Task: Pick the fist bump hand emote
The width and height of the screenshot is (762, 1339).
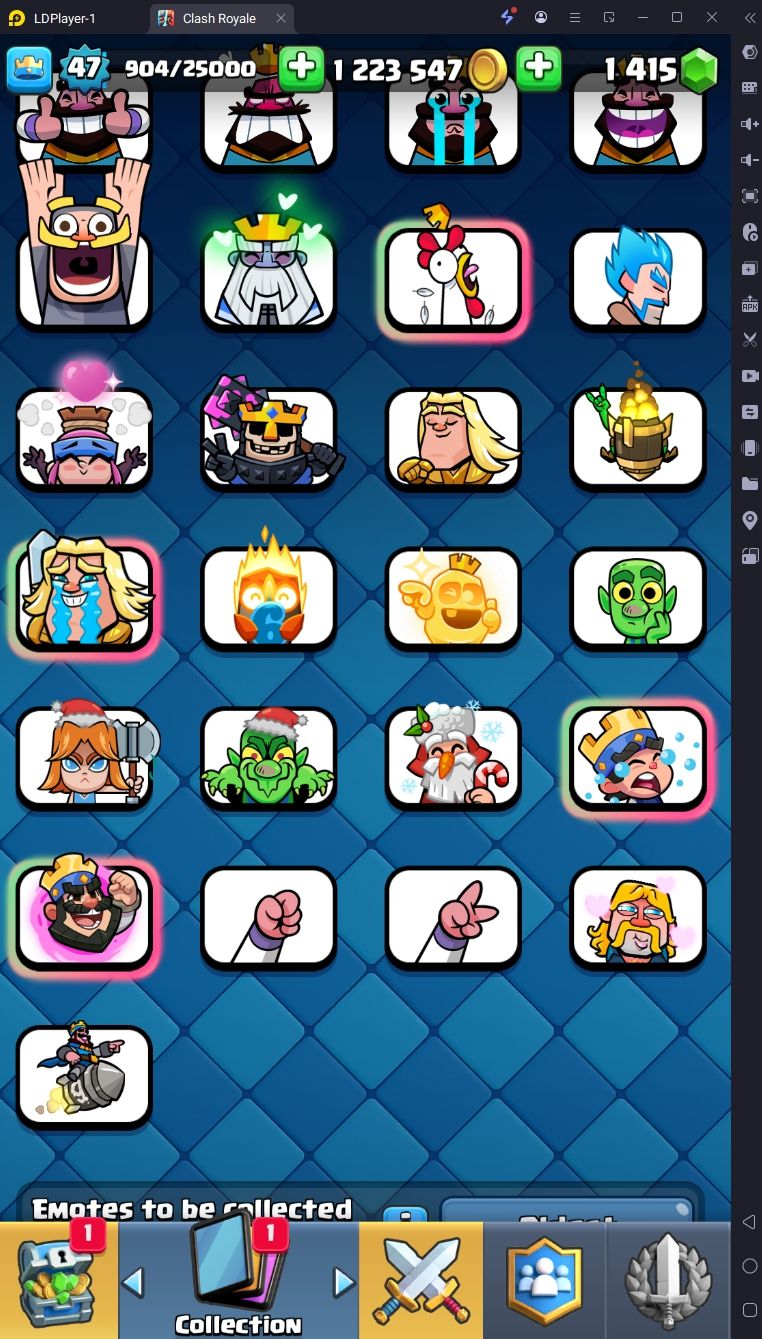Action: point(268,917)
